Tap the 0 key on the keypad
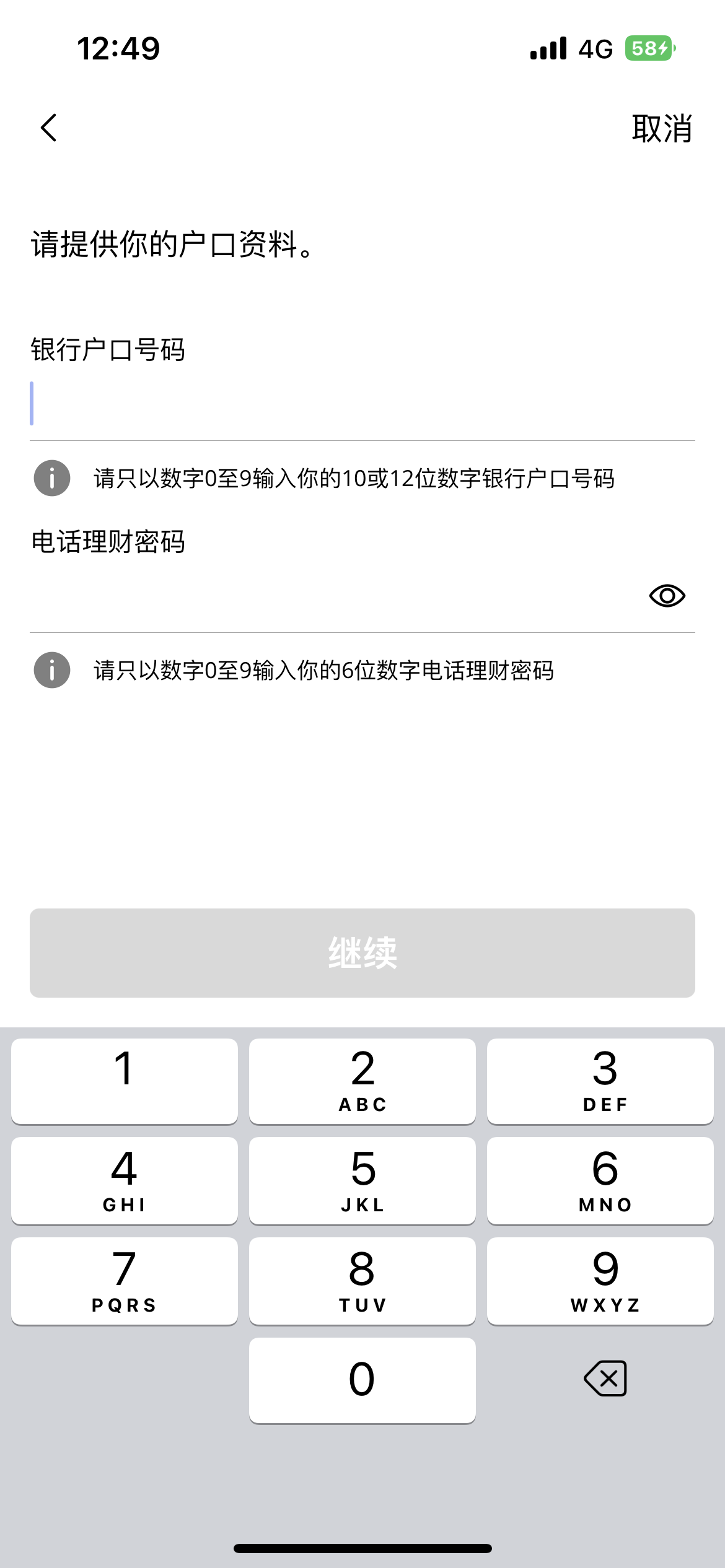The image size is (725, 1568). pos(362,1380)
